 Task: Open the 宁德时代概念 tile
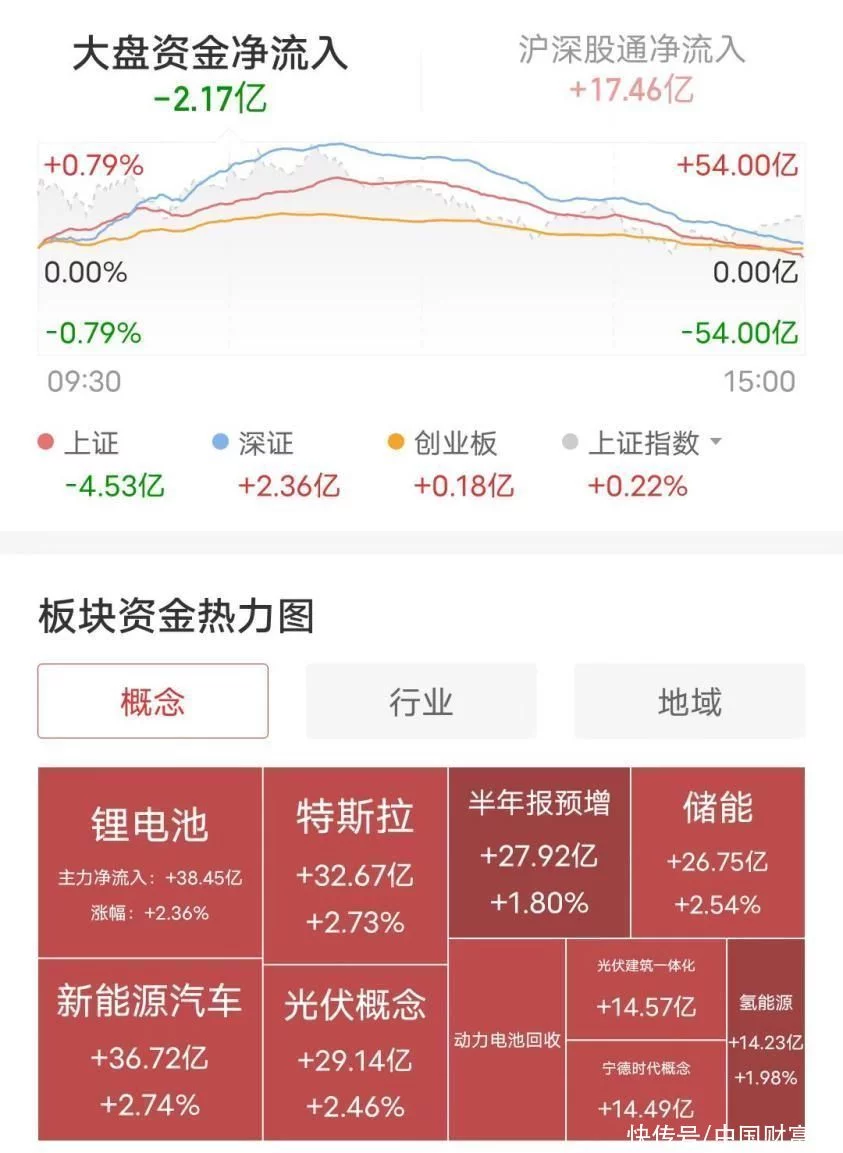[x=646, y=1088]
